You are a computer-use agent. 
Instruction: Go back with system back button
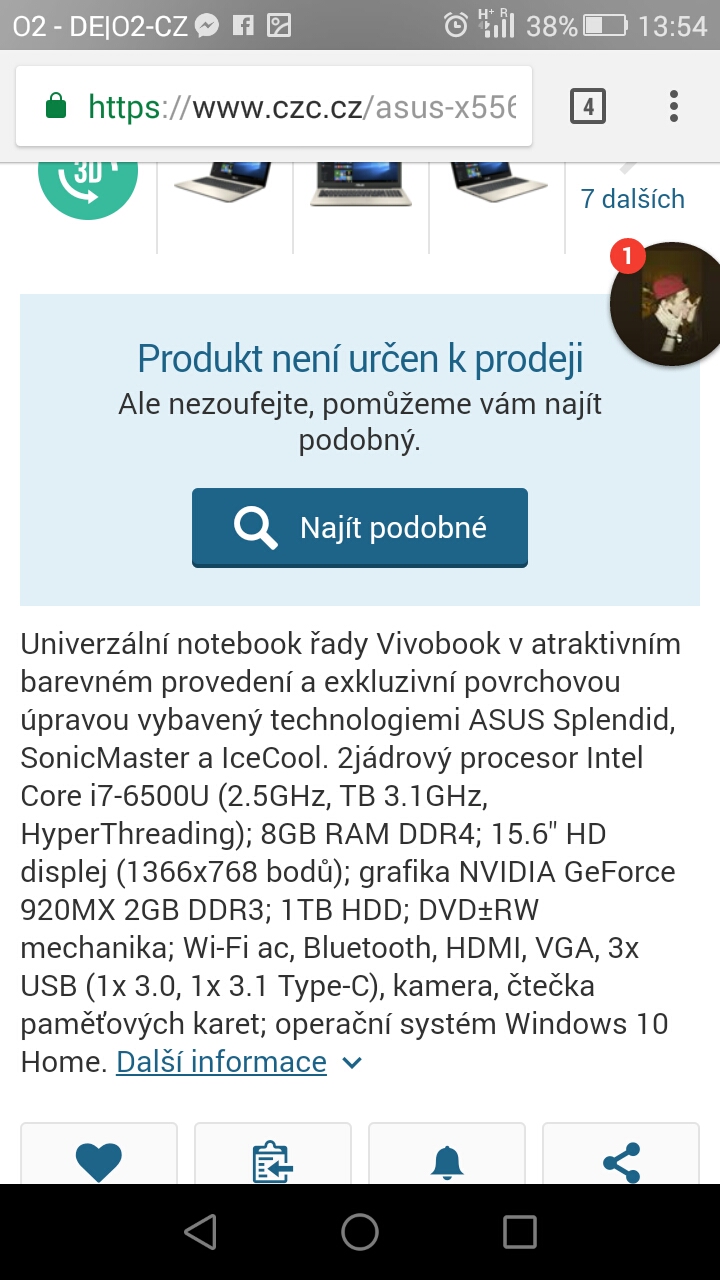click(x=200, y=1232)
